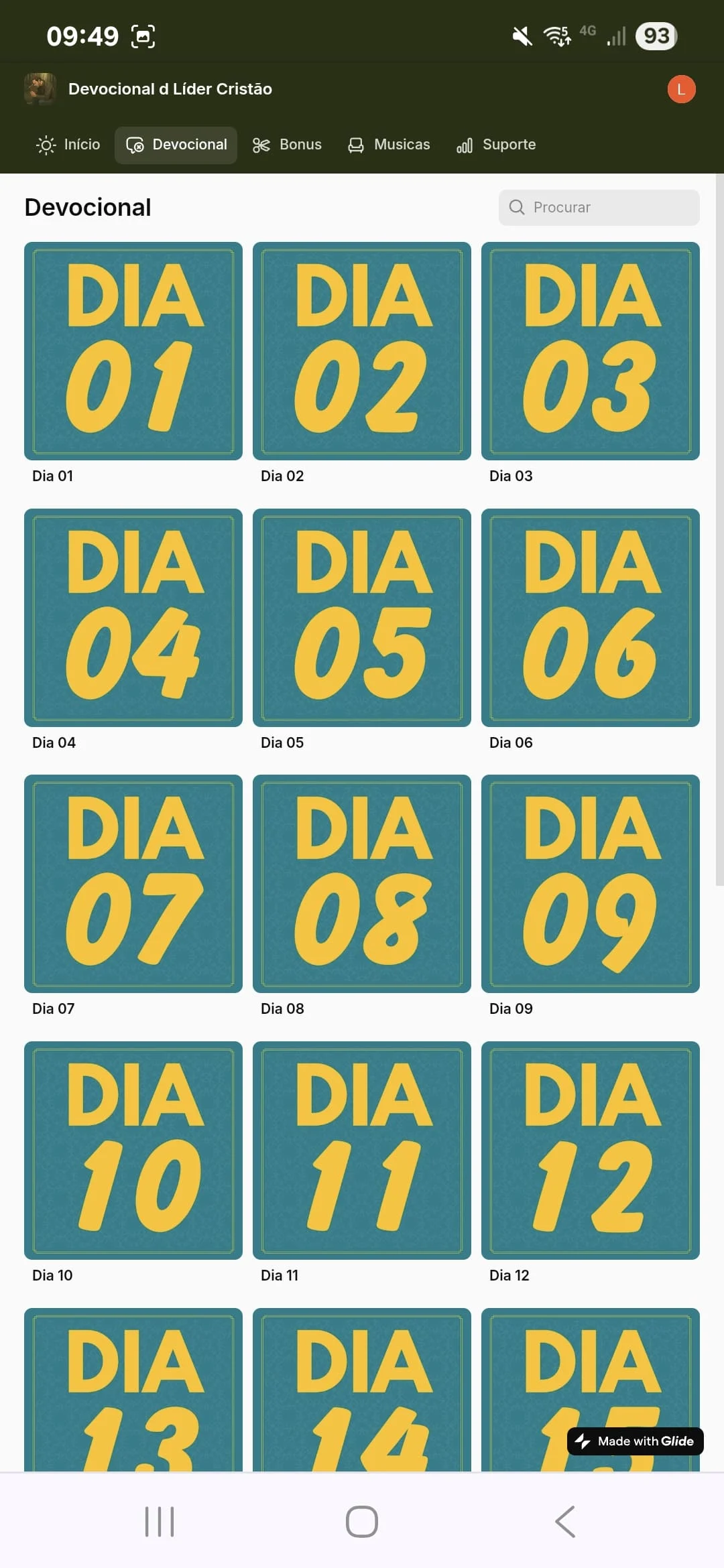View the Dia 09 card

point(591,884)
